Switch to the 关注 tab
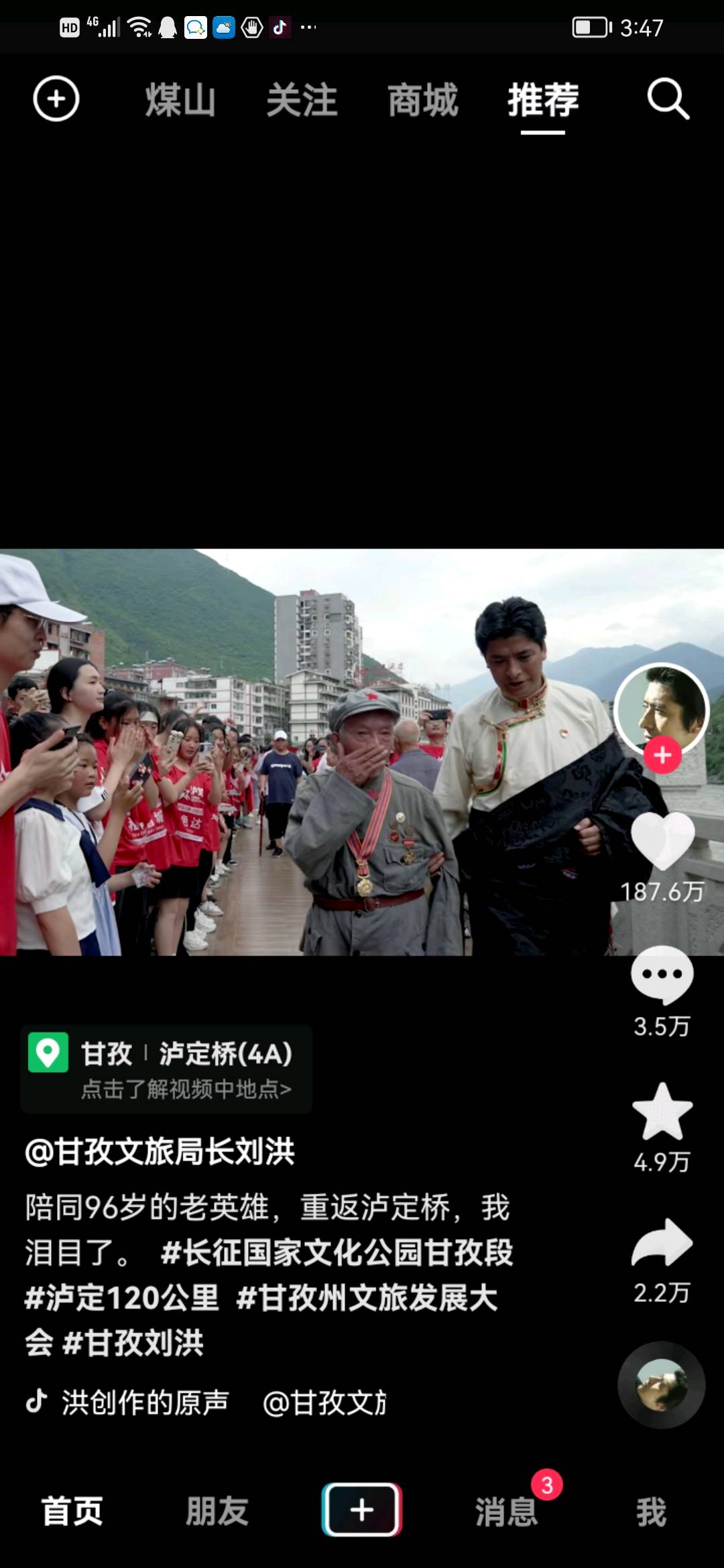Viewport: 724px width, 1568px height. pyautogui.click(x=302, y=101)
